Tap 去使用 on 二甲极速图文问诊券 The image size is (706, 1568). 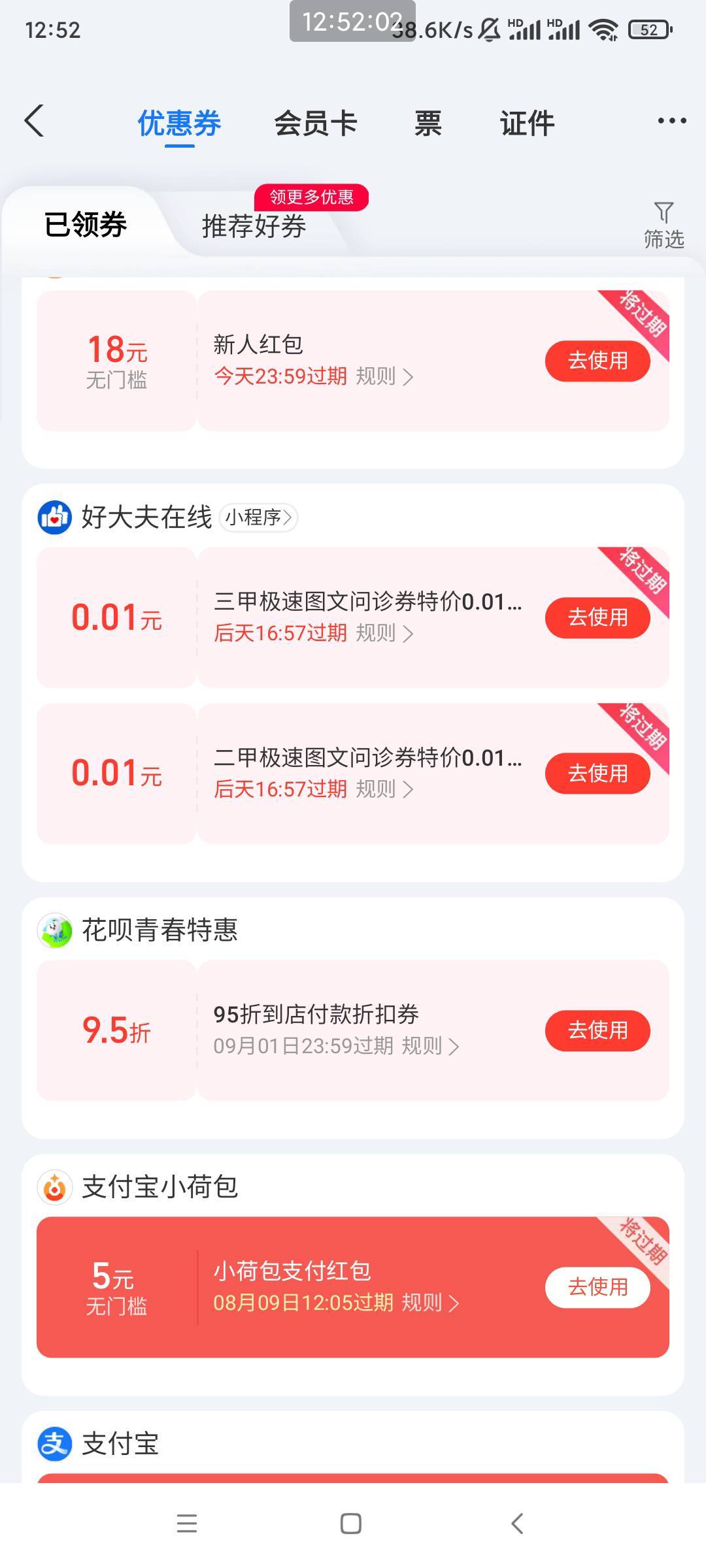click(597, 774)
